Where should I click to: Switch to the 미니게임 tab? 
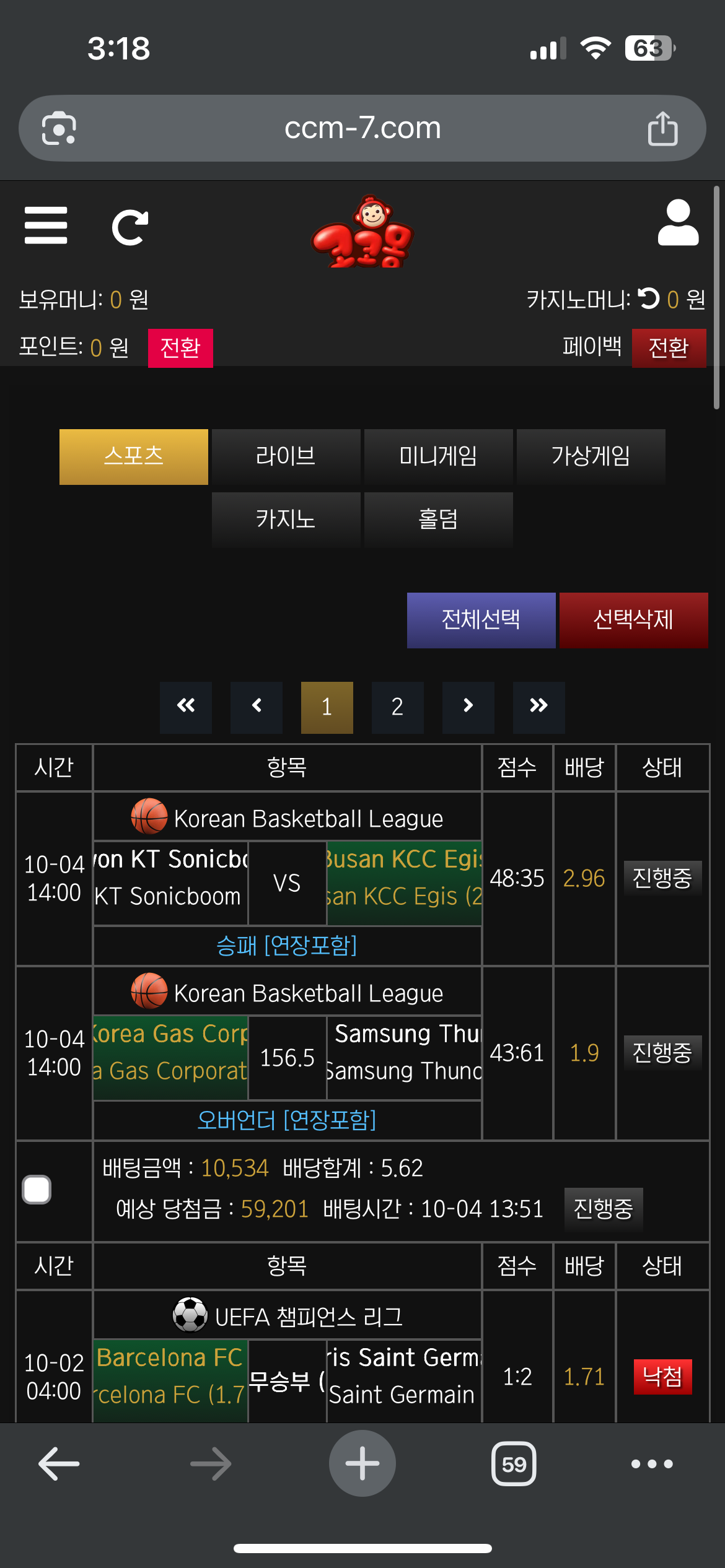pos(438,456)
